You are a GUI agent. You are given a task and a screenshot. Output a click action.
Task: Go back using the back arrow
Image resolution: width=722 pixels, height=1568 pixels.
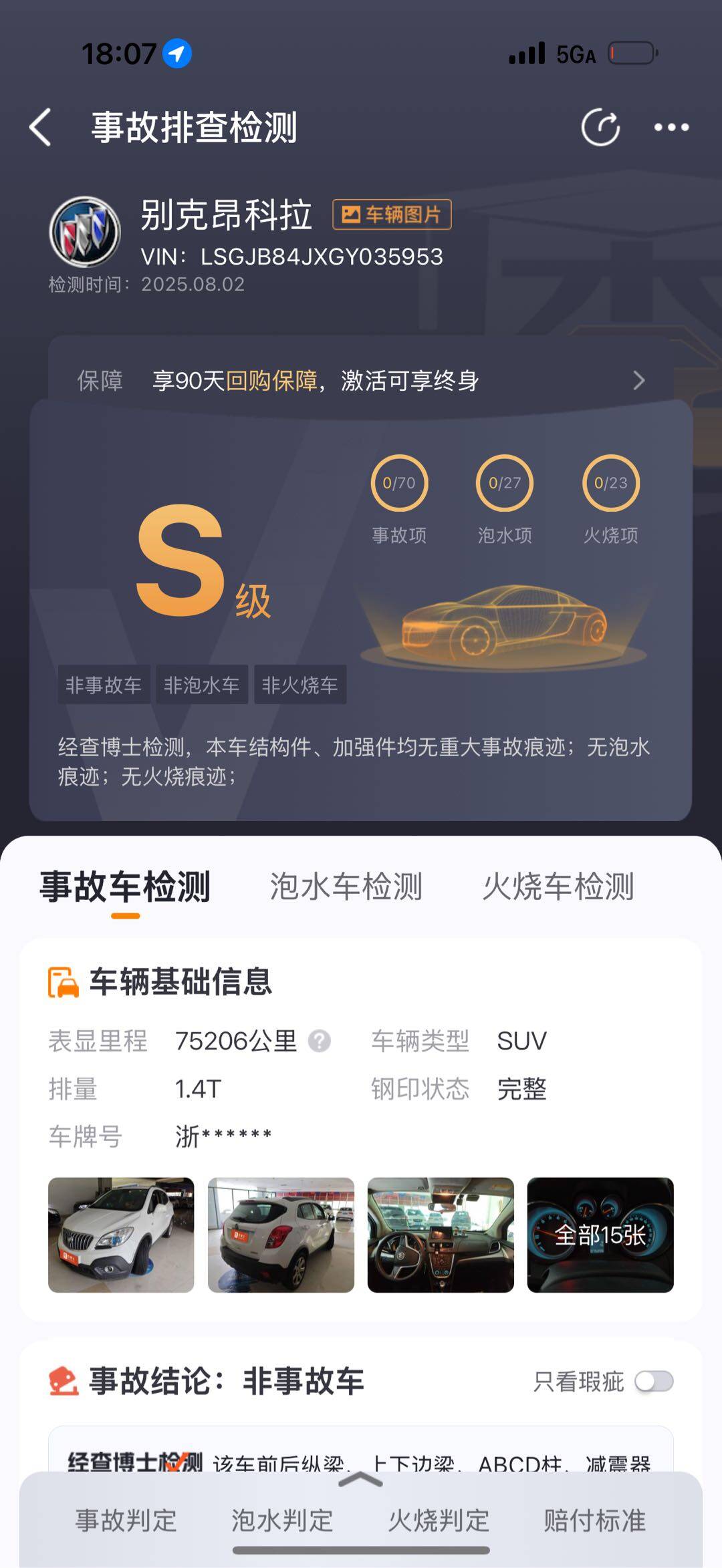[41, 127]
